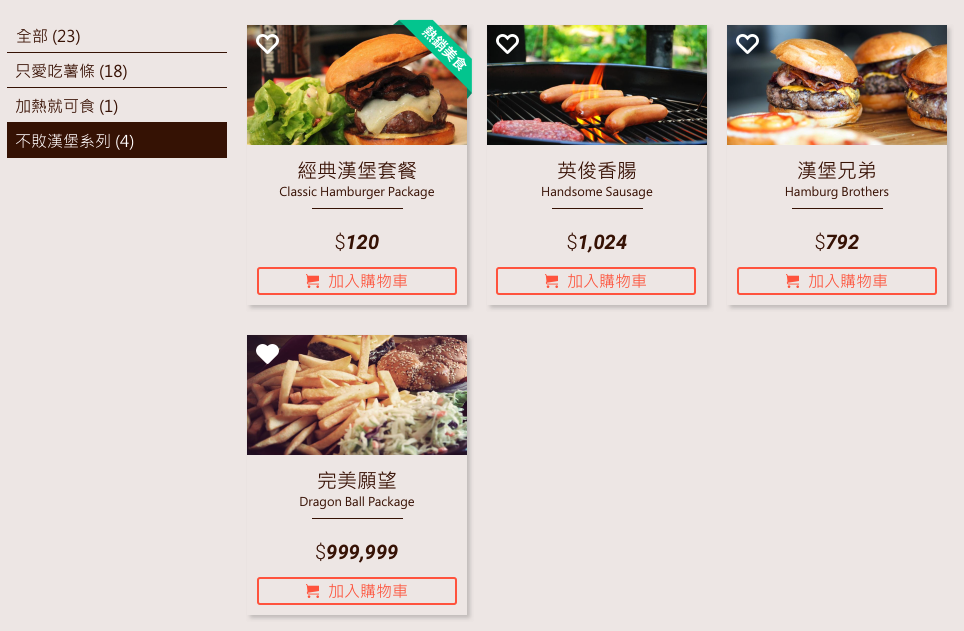View the Handsome Sausage product photo
This screenshot has height=631, width=964.
coord(597,90)
